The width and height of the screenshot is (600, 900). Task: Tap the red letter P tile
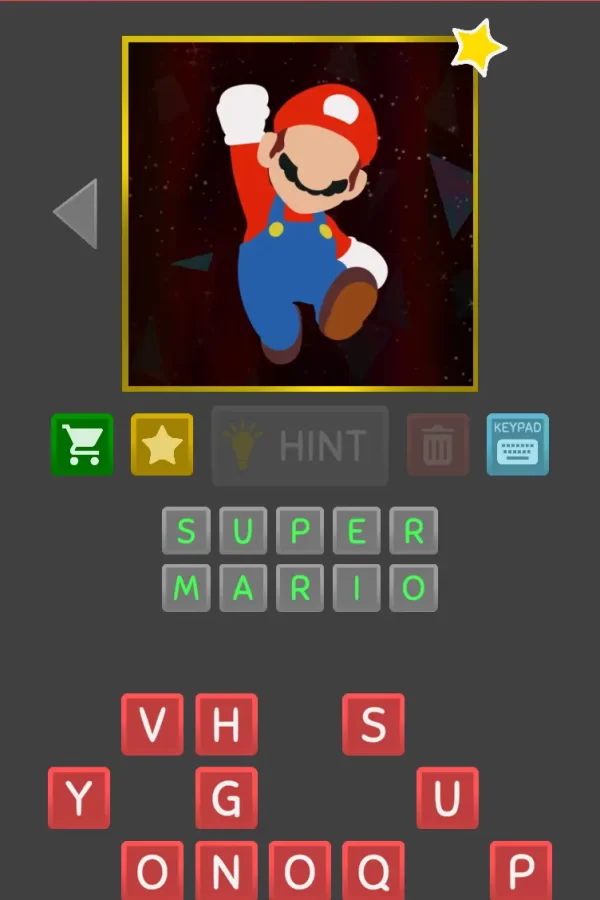520,871
